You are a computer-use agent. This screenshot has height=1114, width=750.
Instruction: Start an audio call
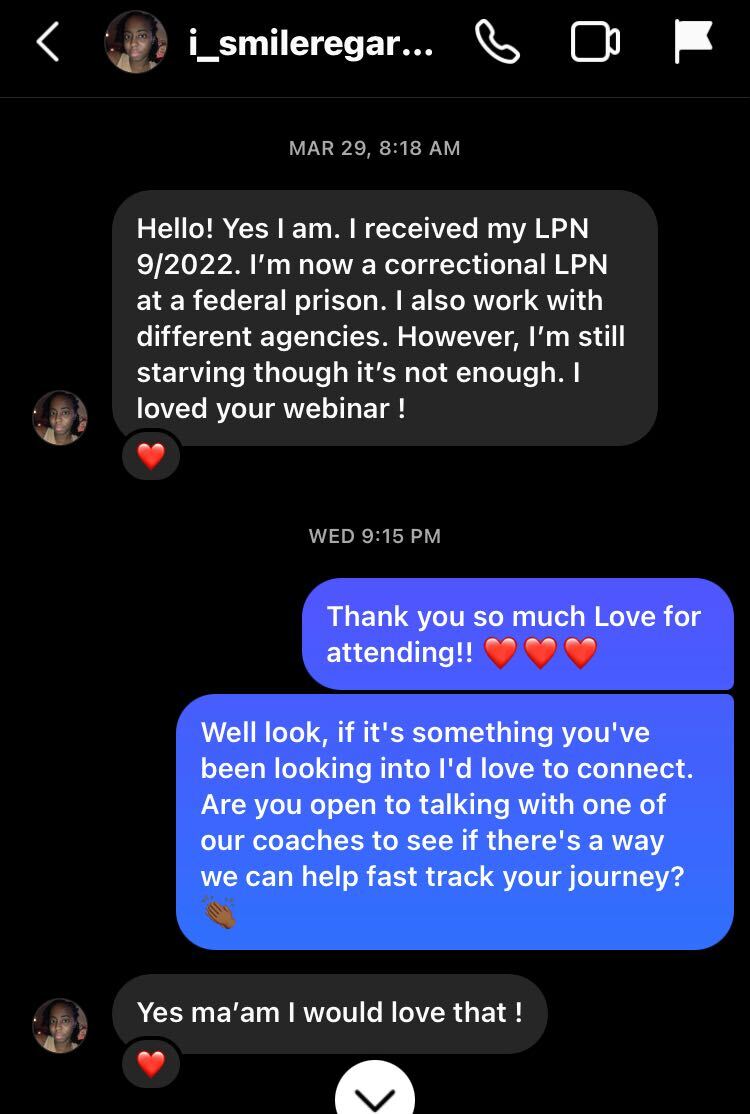497,42
